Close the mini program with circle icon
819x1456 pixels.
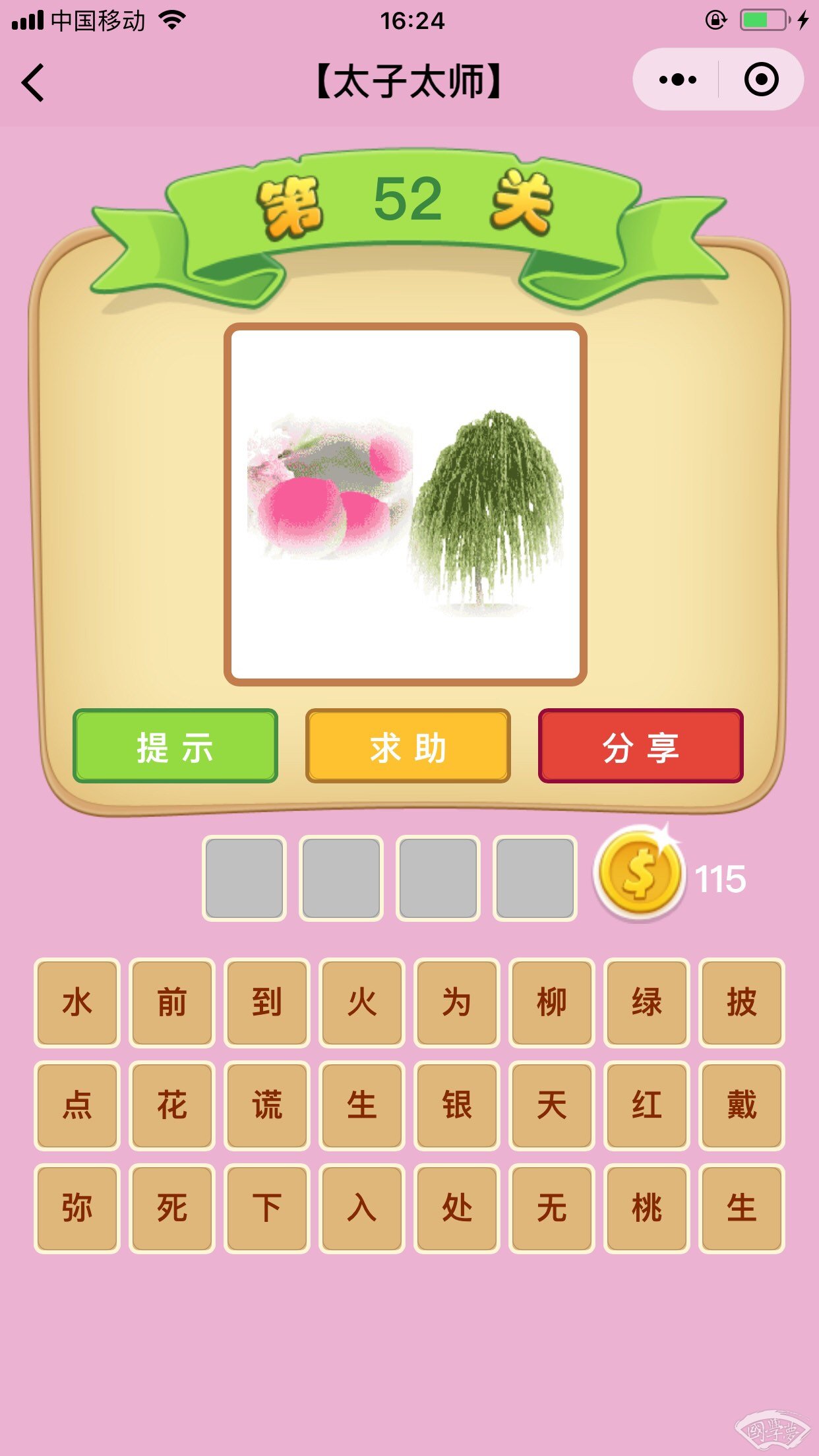pyautogui.click(x=761, y=80)
